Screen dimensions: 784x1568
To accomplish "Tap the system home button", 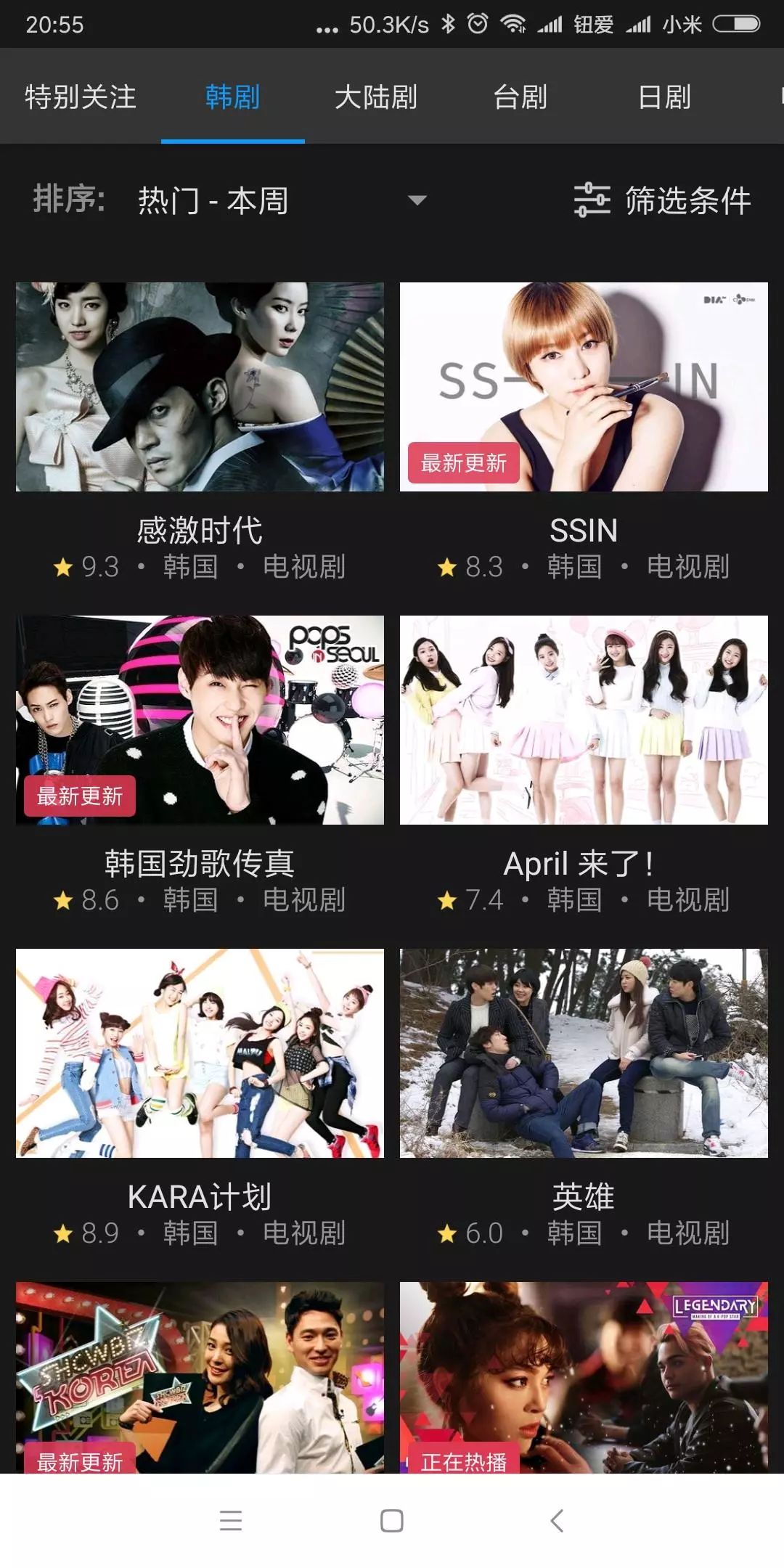I will (392, 1520).
